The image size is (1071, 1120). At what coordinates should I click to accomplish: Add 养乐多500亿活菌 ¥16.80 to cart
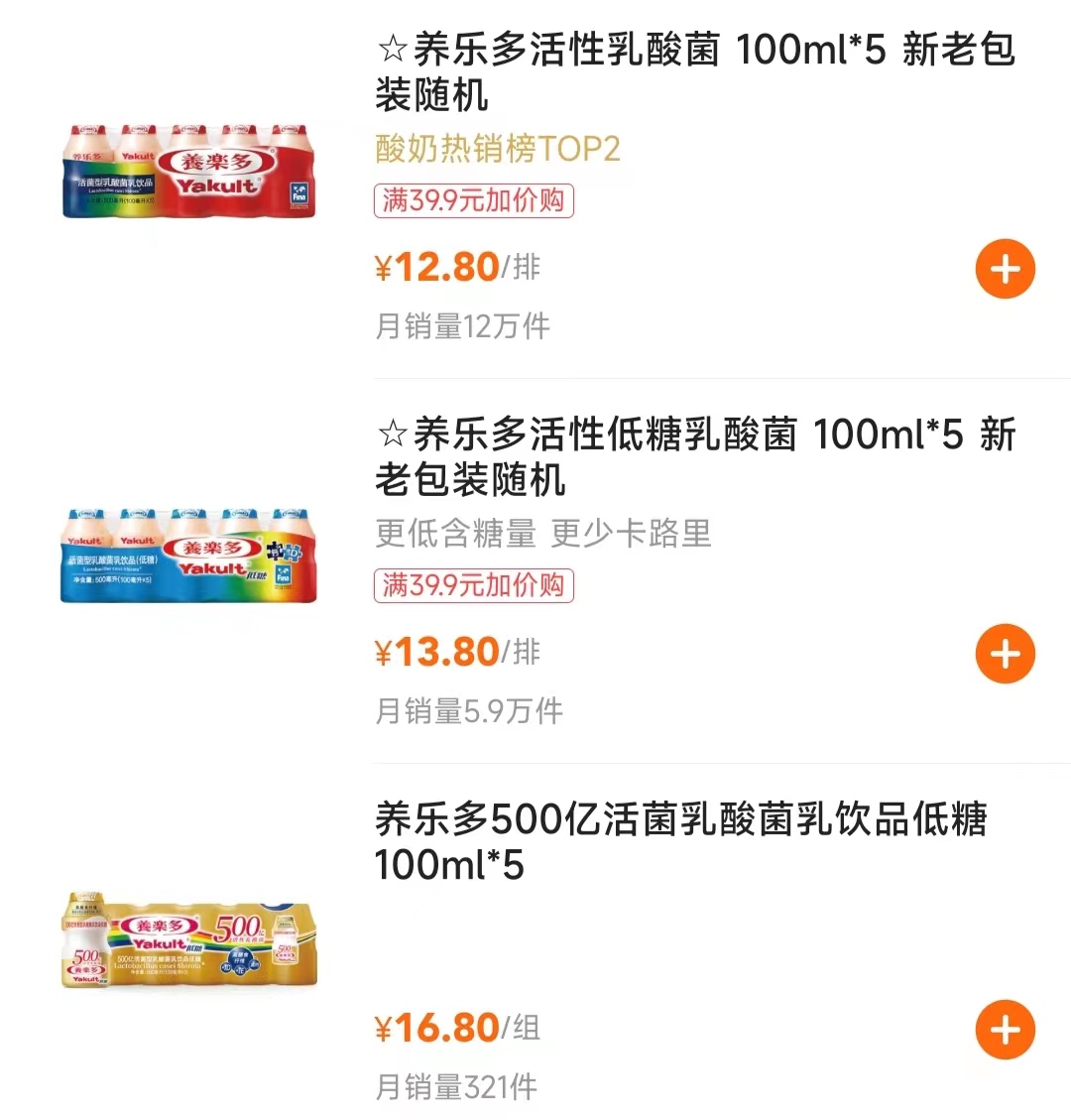click(1005, 1030)
